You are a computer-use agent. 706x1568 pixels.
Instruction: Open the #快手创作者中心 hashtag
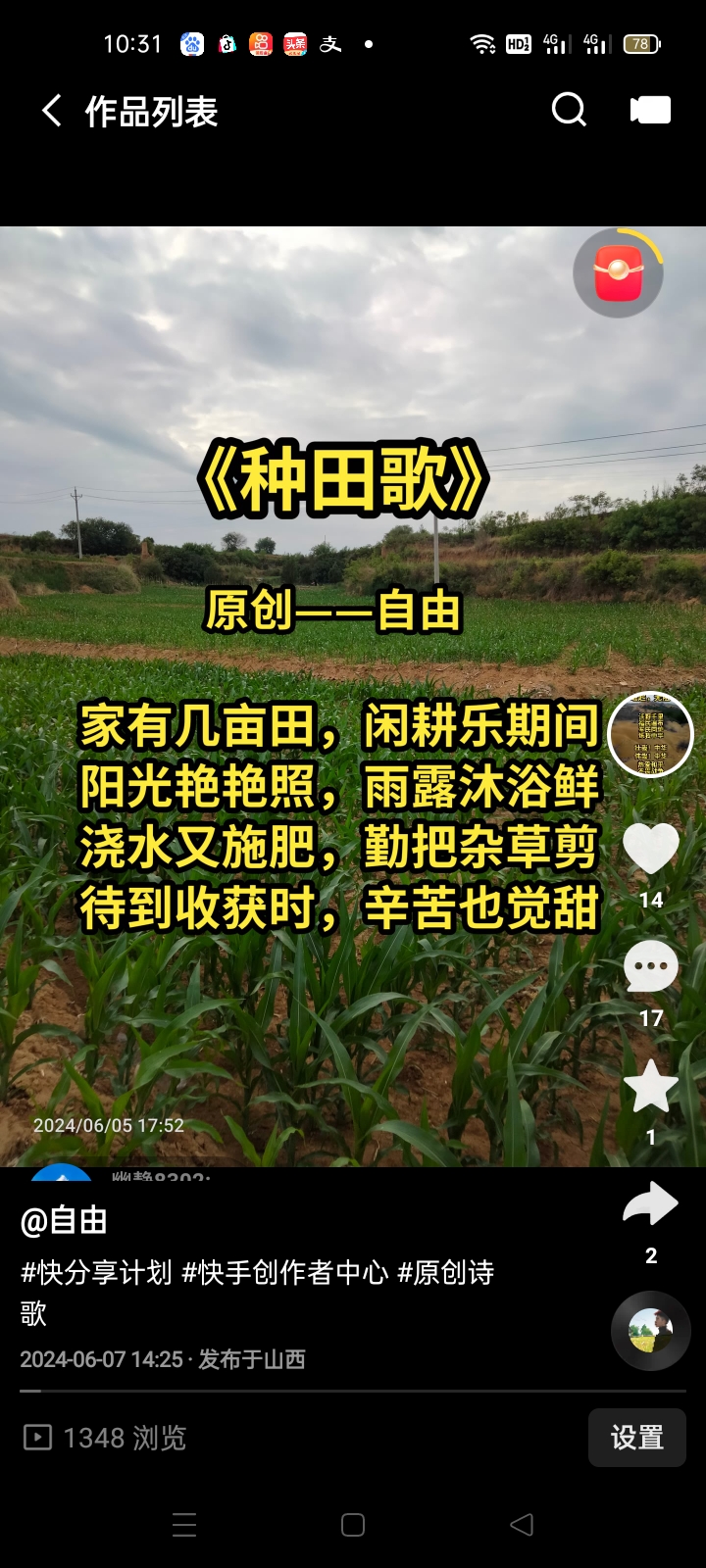point(284,1272)
